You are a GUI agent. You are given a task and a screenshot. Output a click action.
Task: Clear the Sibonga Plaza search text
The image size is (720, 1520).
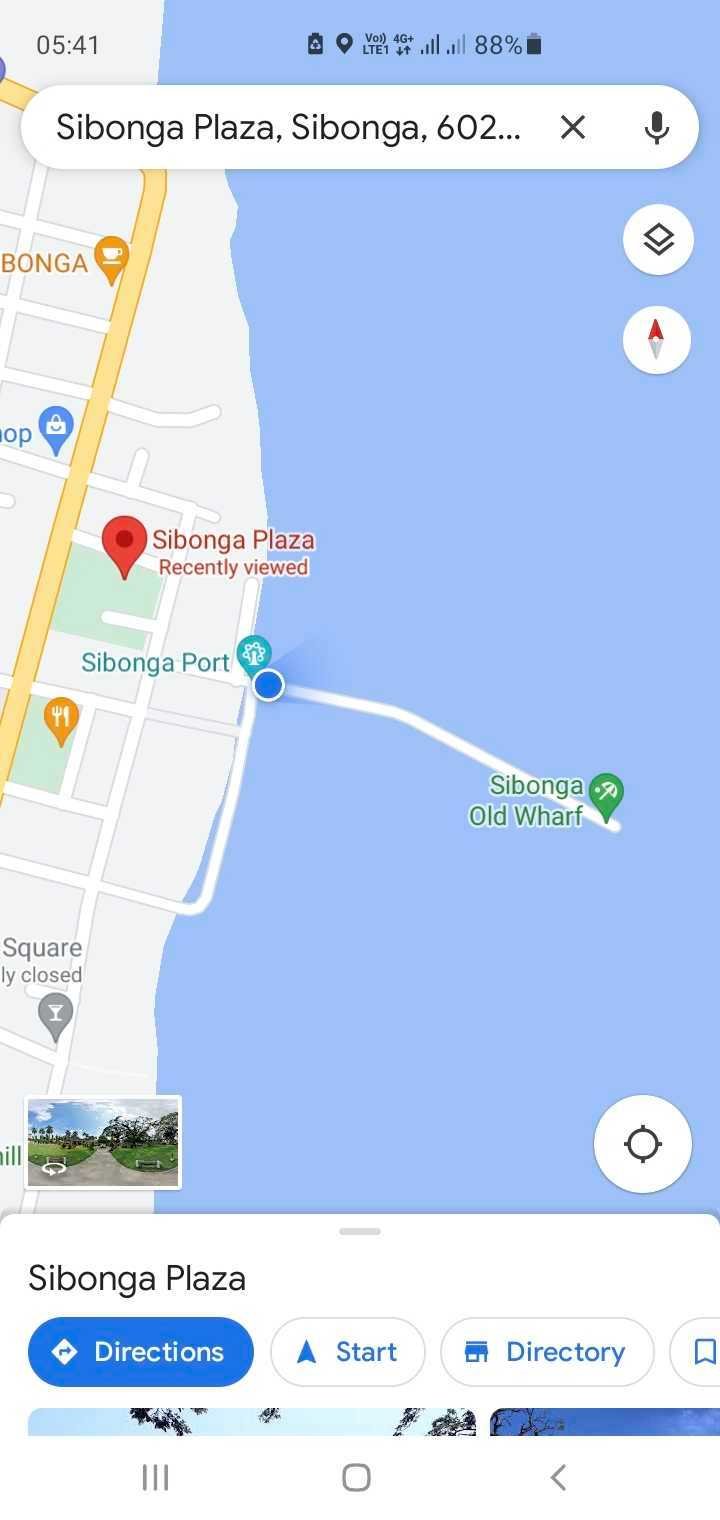point(572,127)
